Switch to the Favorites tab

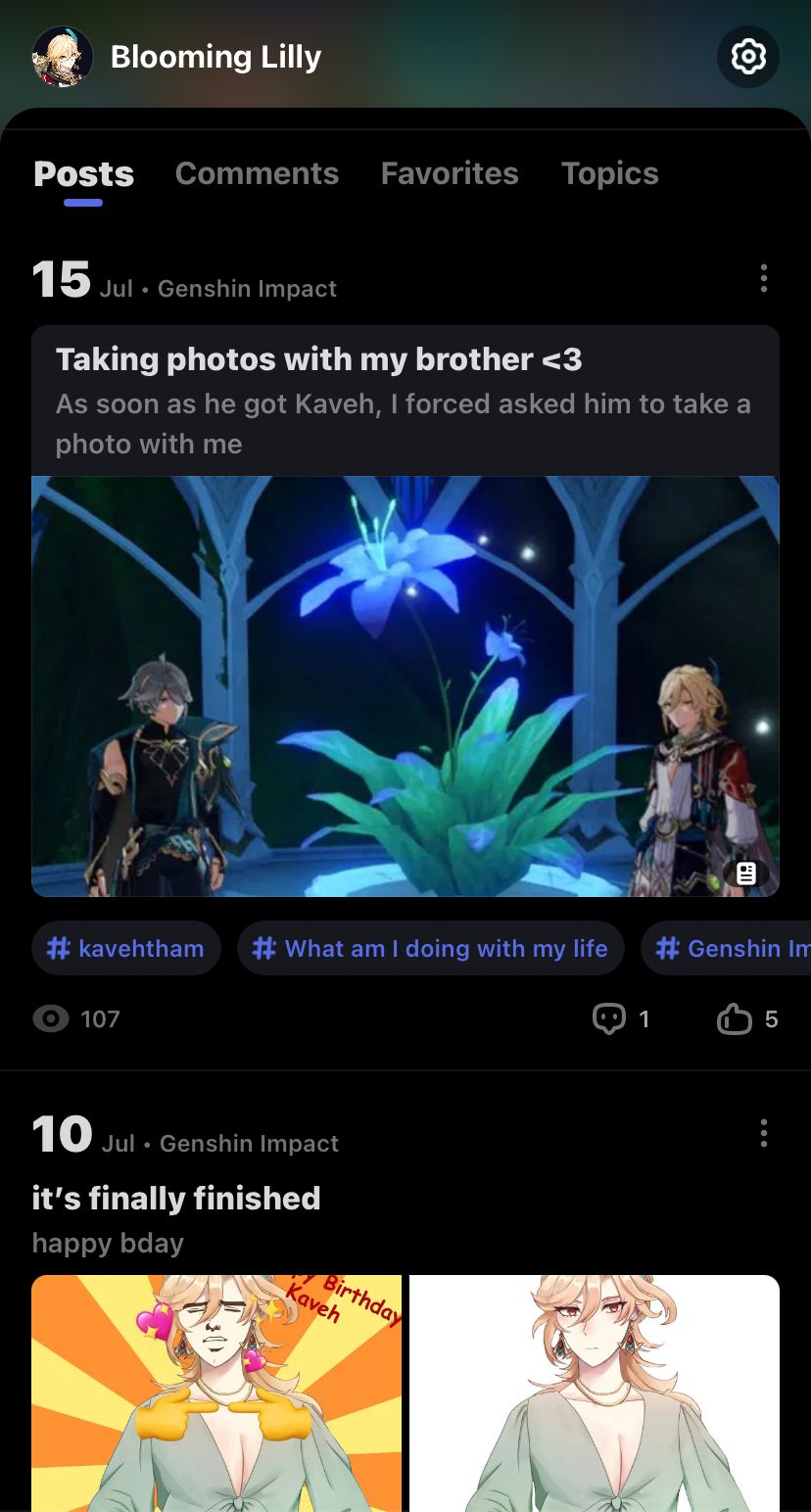click(450, 173)
